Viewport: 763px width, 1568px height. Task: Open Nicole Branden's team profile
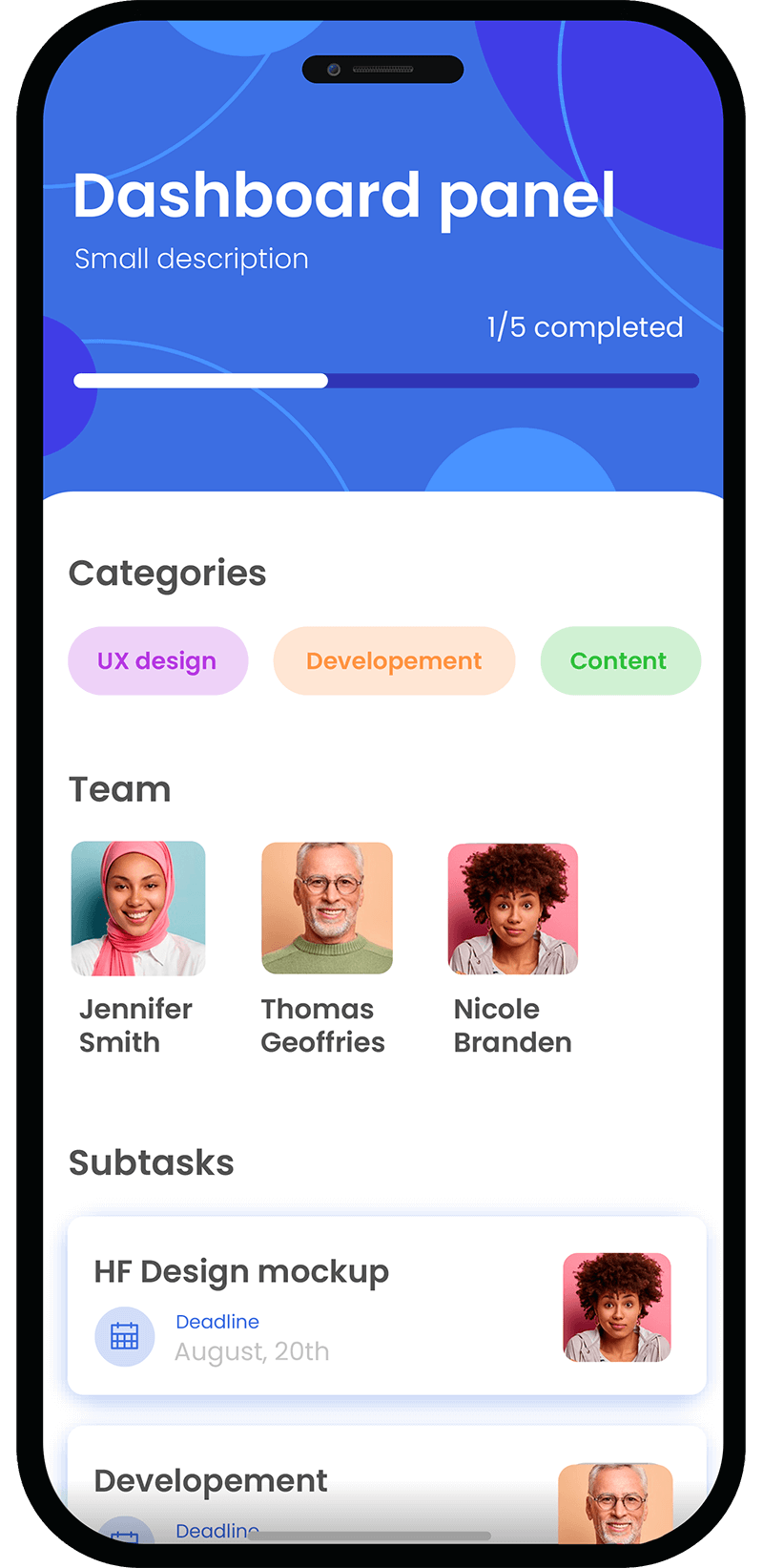point(513,908)
